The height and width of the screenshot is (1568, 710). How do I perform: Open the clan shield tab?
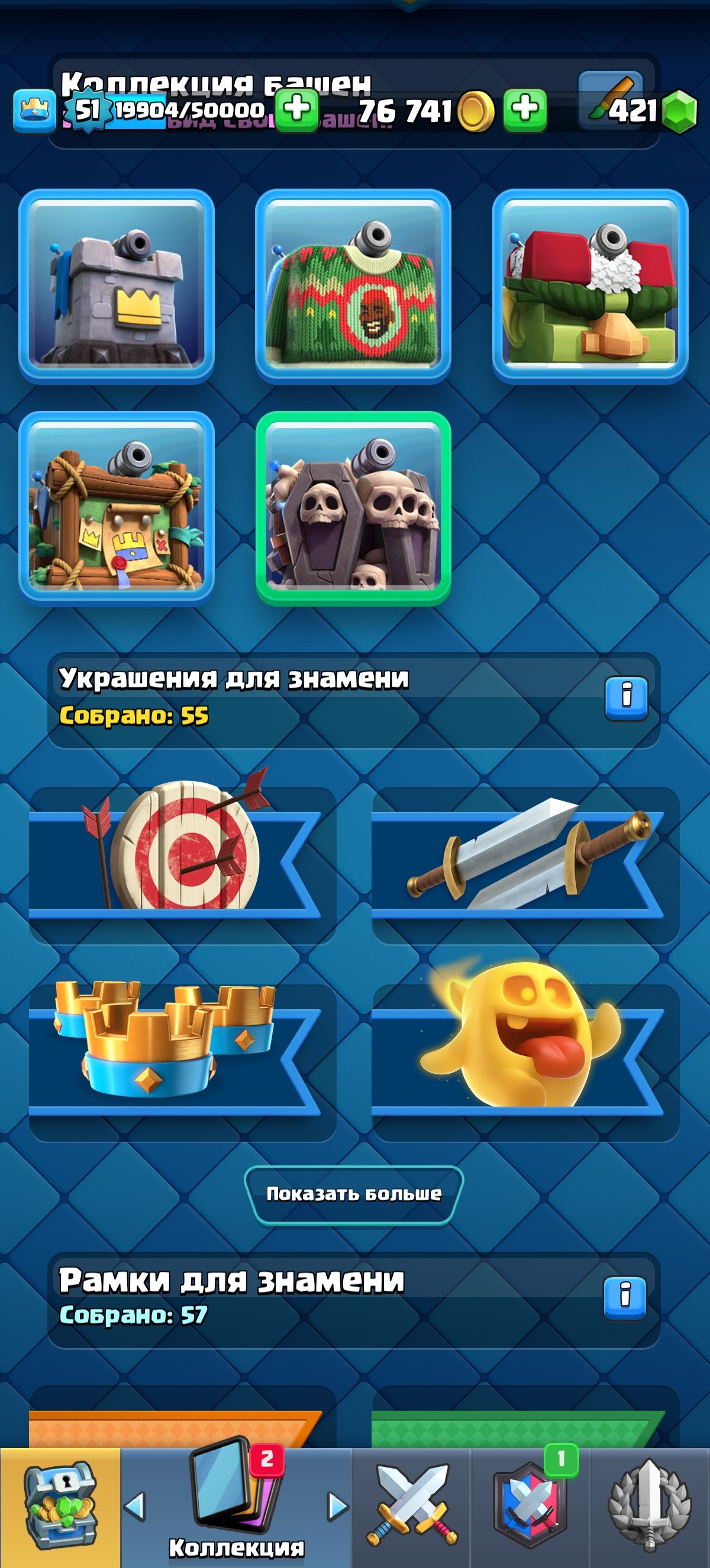[x=530, y=1506]
